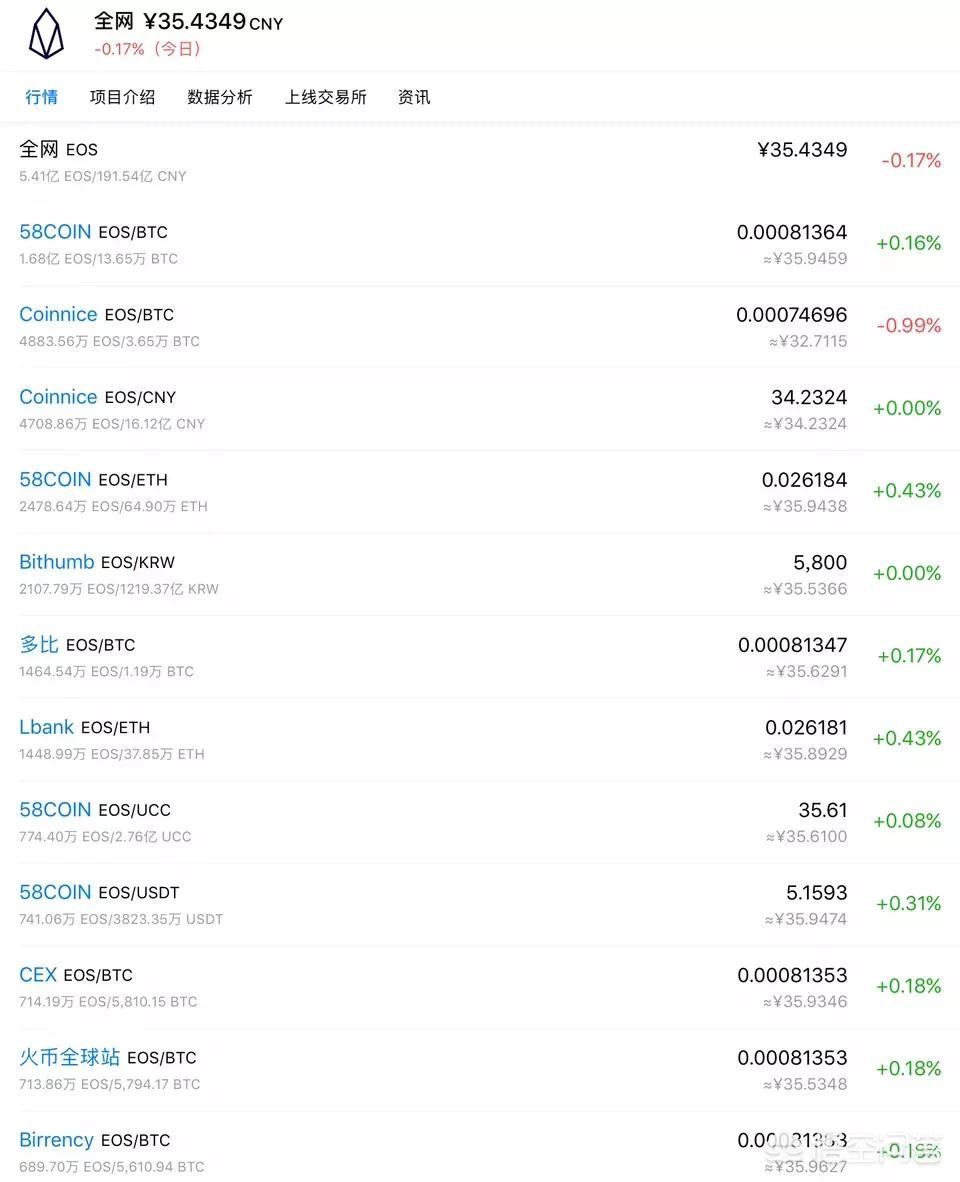Select the 火币全球站 EOS/BTC row
The width and height of the screenshot is (960, 1182).
480,1070
